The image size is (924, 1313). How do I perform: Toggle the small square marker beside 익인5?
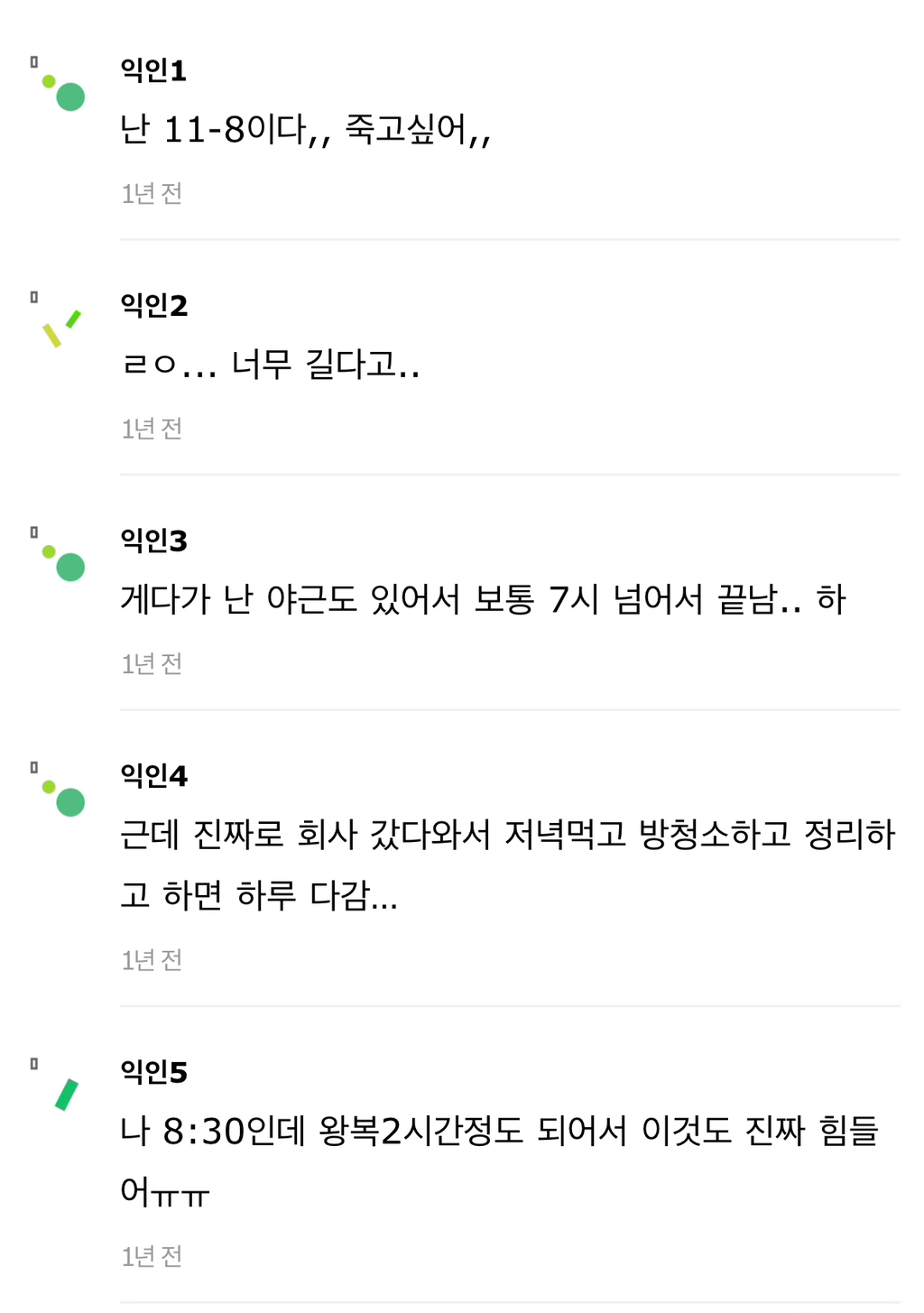pyautogui.click(x=34, y=1065)
